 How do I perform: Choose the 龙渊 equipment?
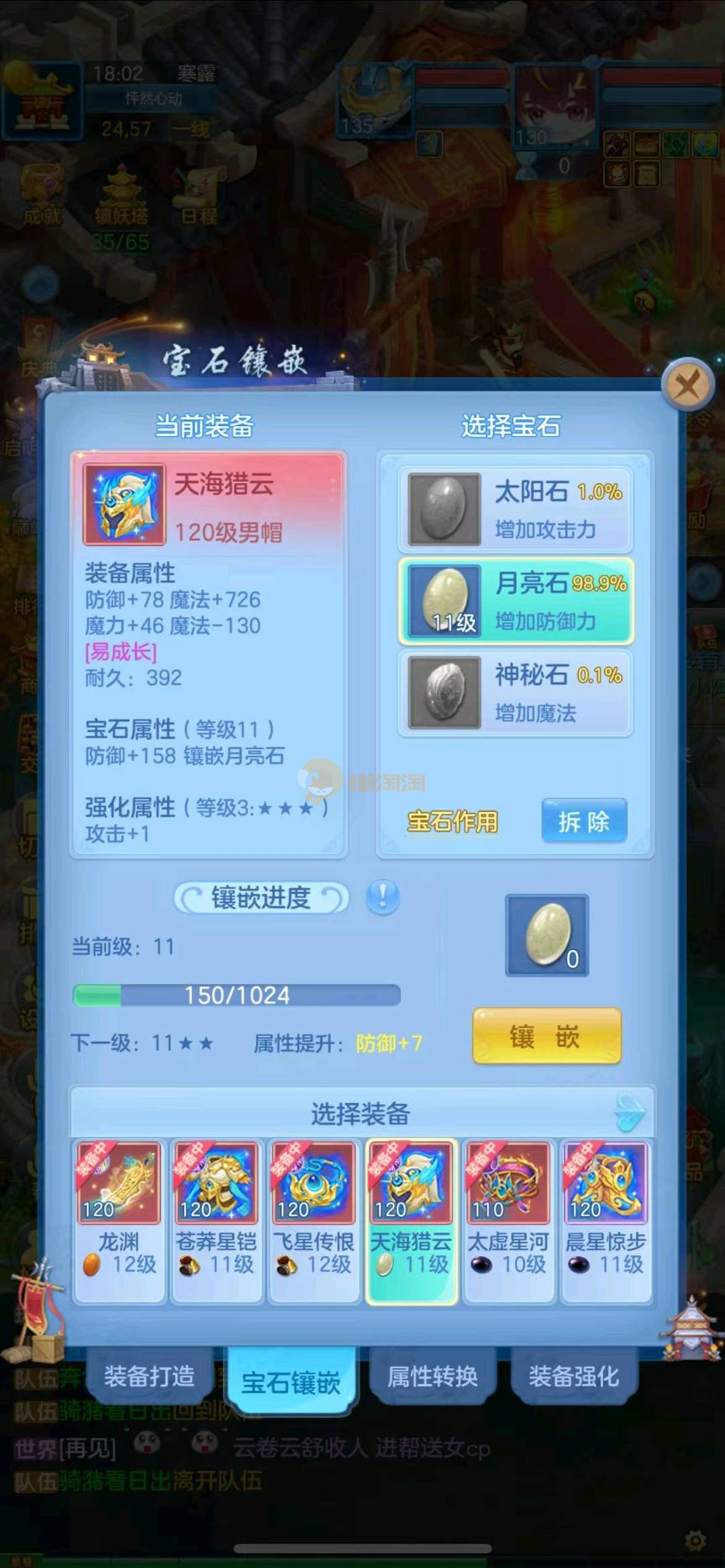click(119, 1220)
